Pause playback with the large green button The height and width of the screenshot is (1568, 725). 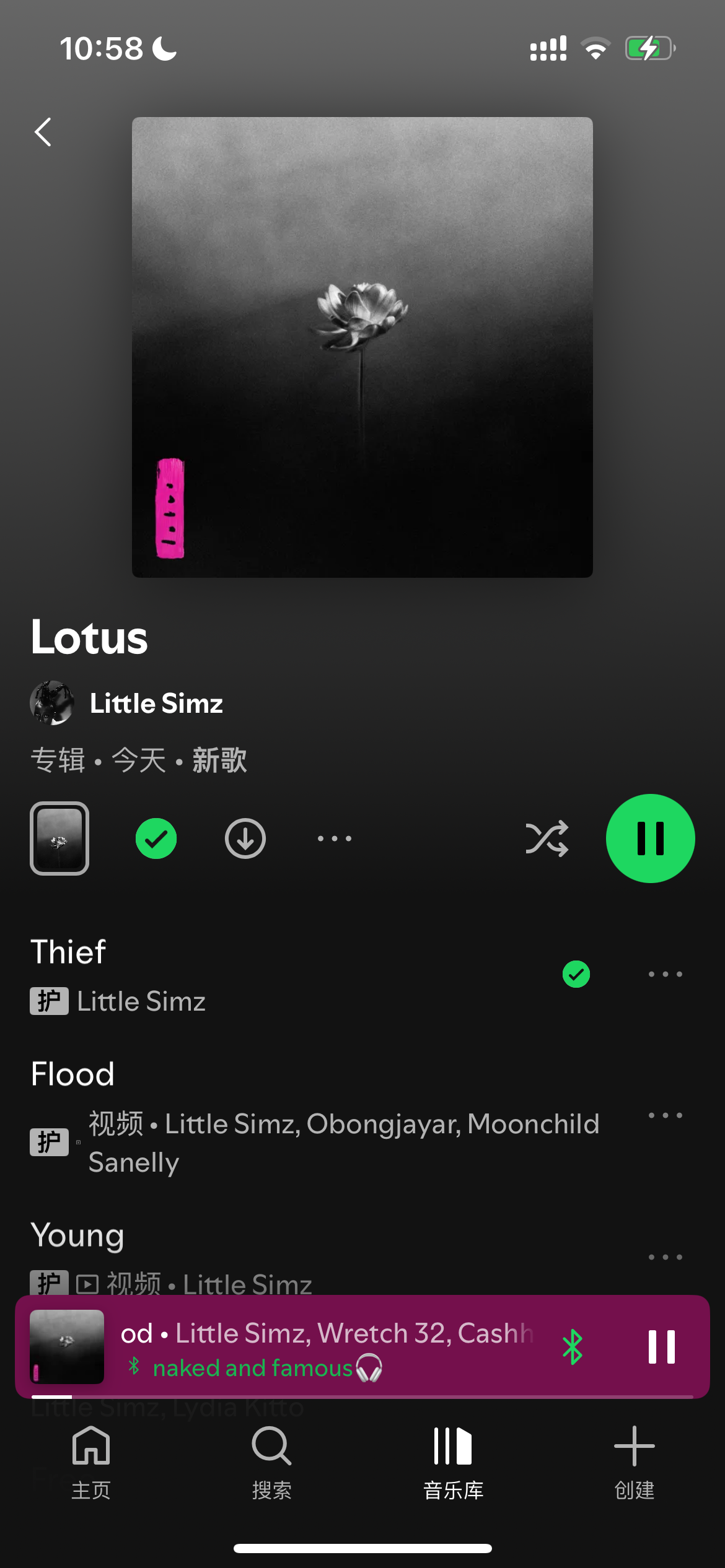pyautogui.click(x=651, y=838)
